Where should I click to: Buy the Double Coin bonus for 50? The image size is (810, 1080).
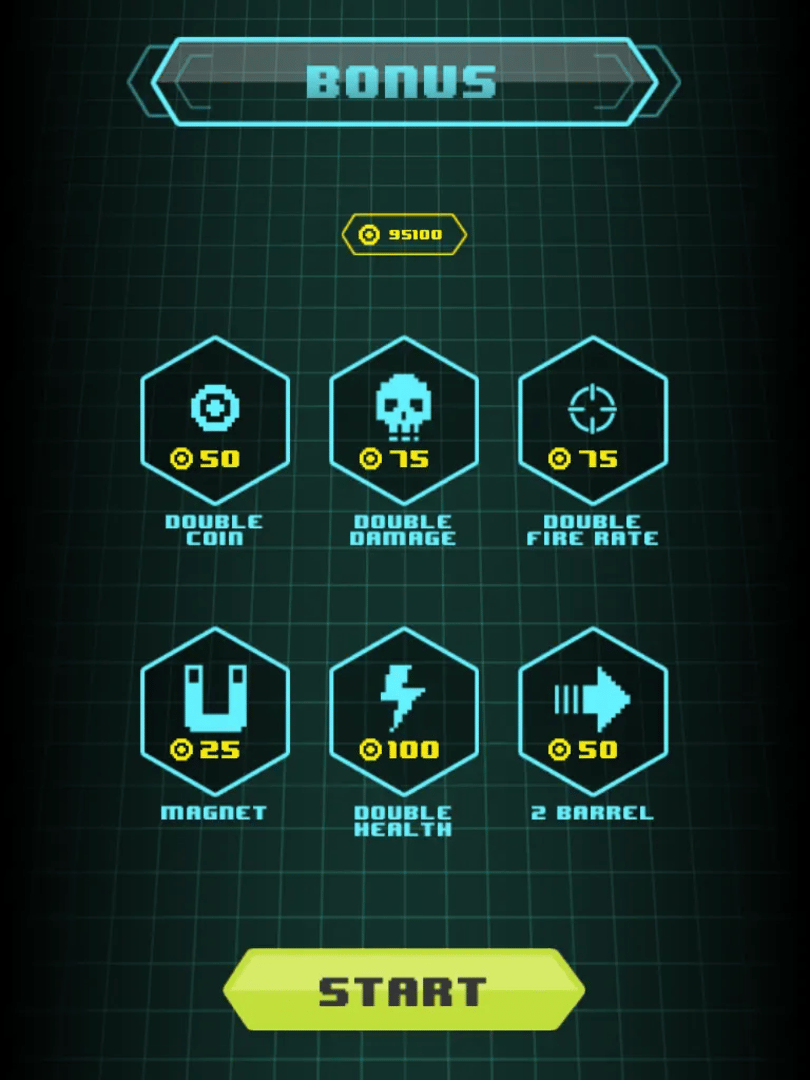point(215,421)
